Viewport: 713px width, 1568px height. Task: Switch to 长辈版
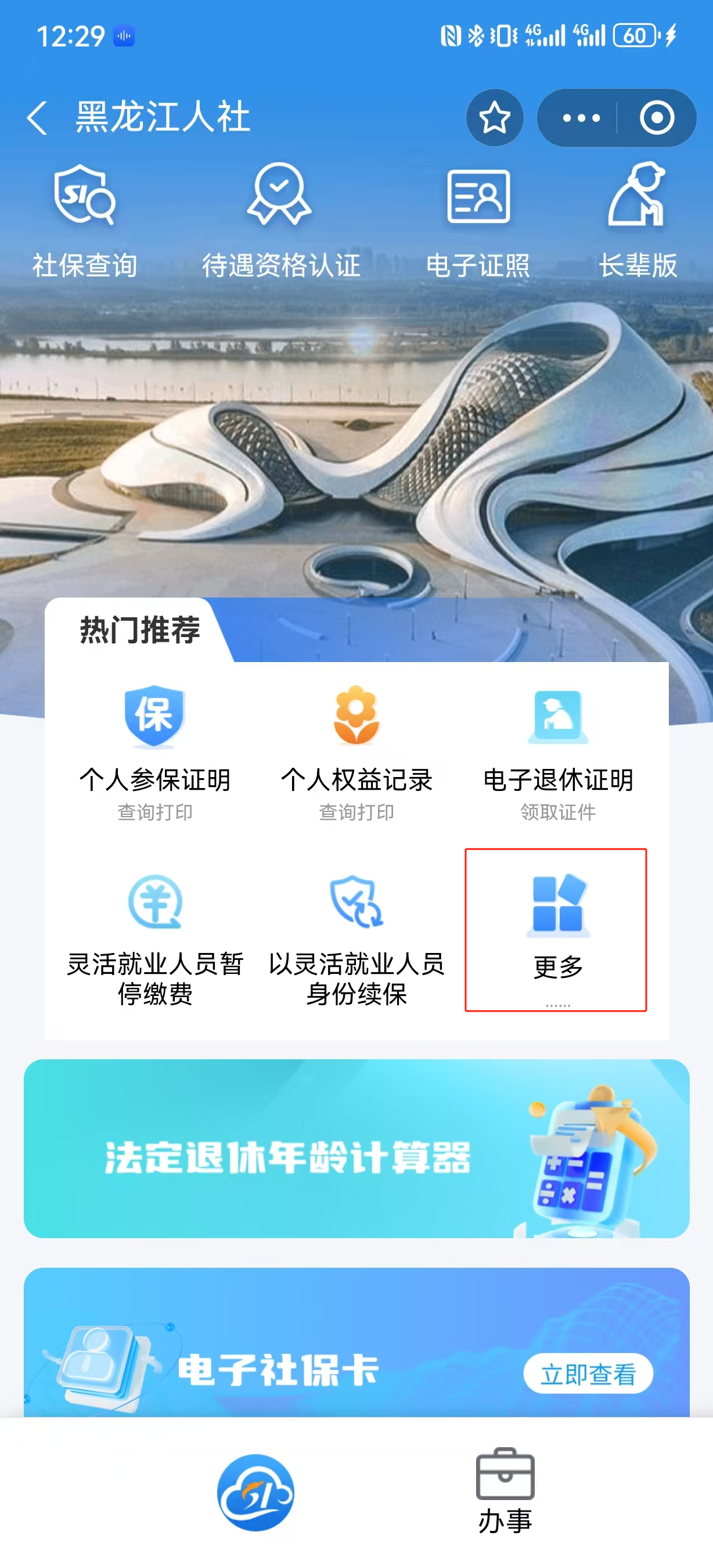click(x=637, y=219)
